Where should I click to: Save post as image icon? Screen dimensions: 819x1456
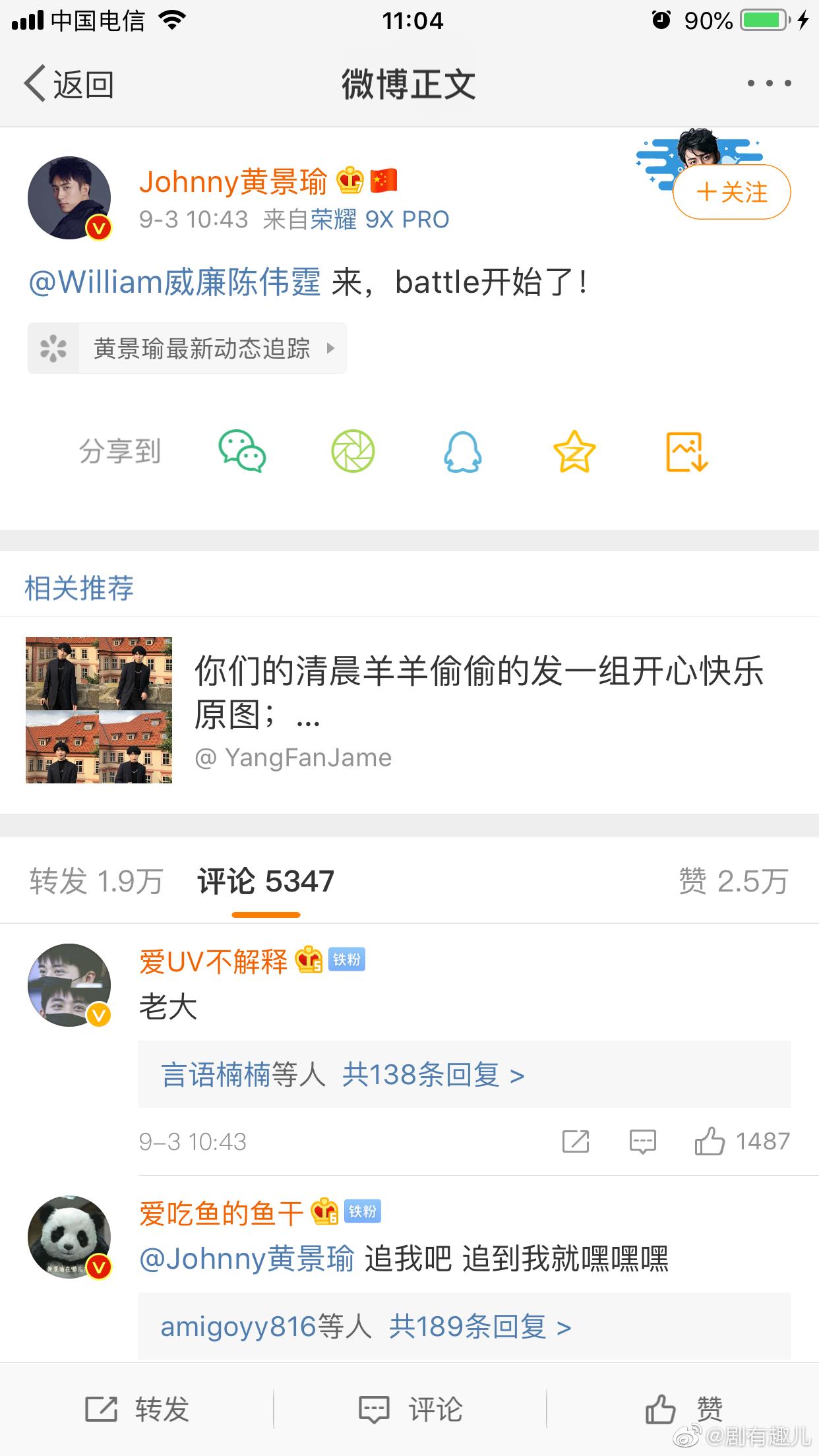tap(686, 452)
